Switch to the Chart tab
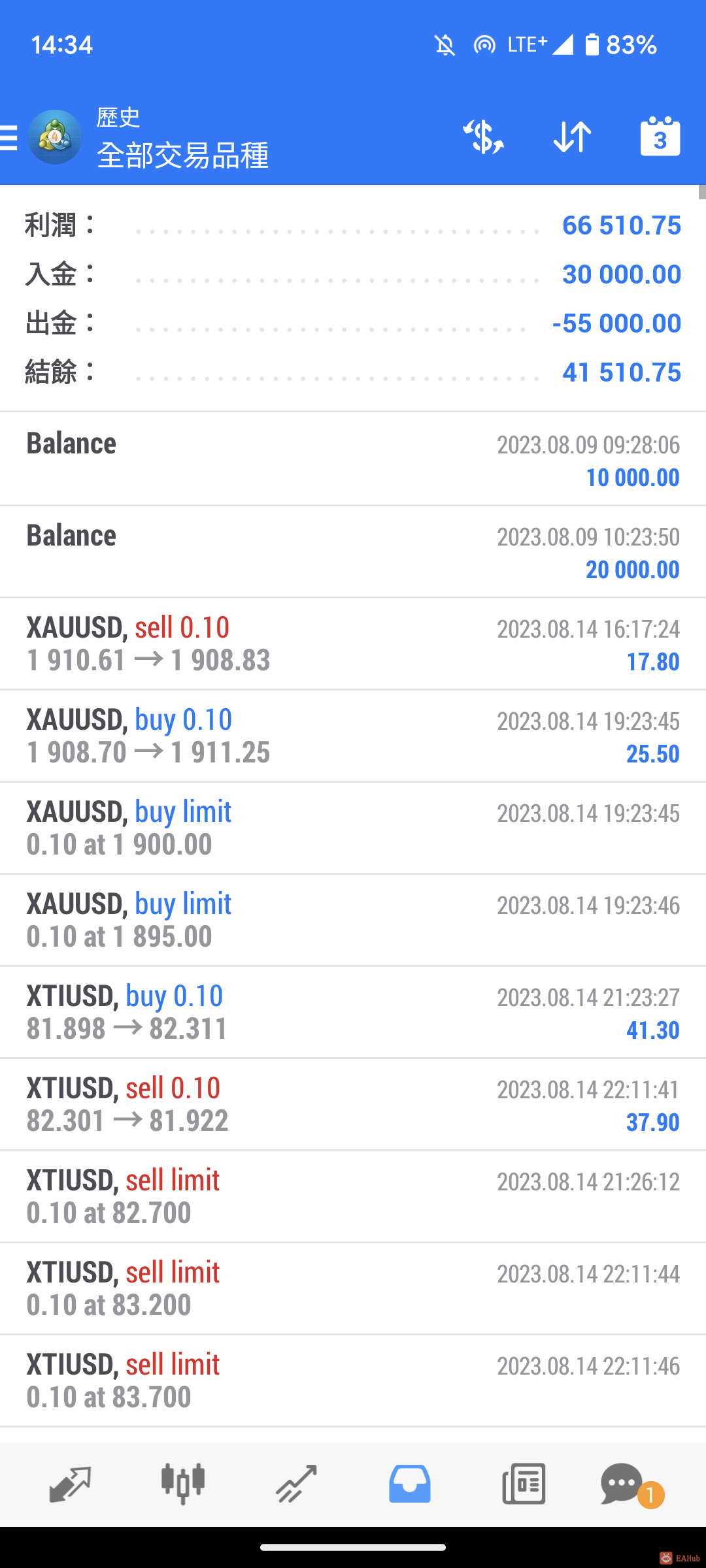Image resolution: width=706 pixels, height=1568 pixels. (183, 1484)
